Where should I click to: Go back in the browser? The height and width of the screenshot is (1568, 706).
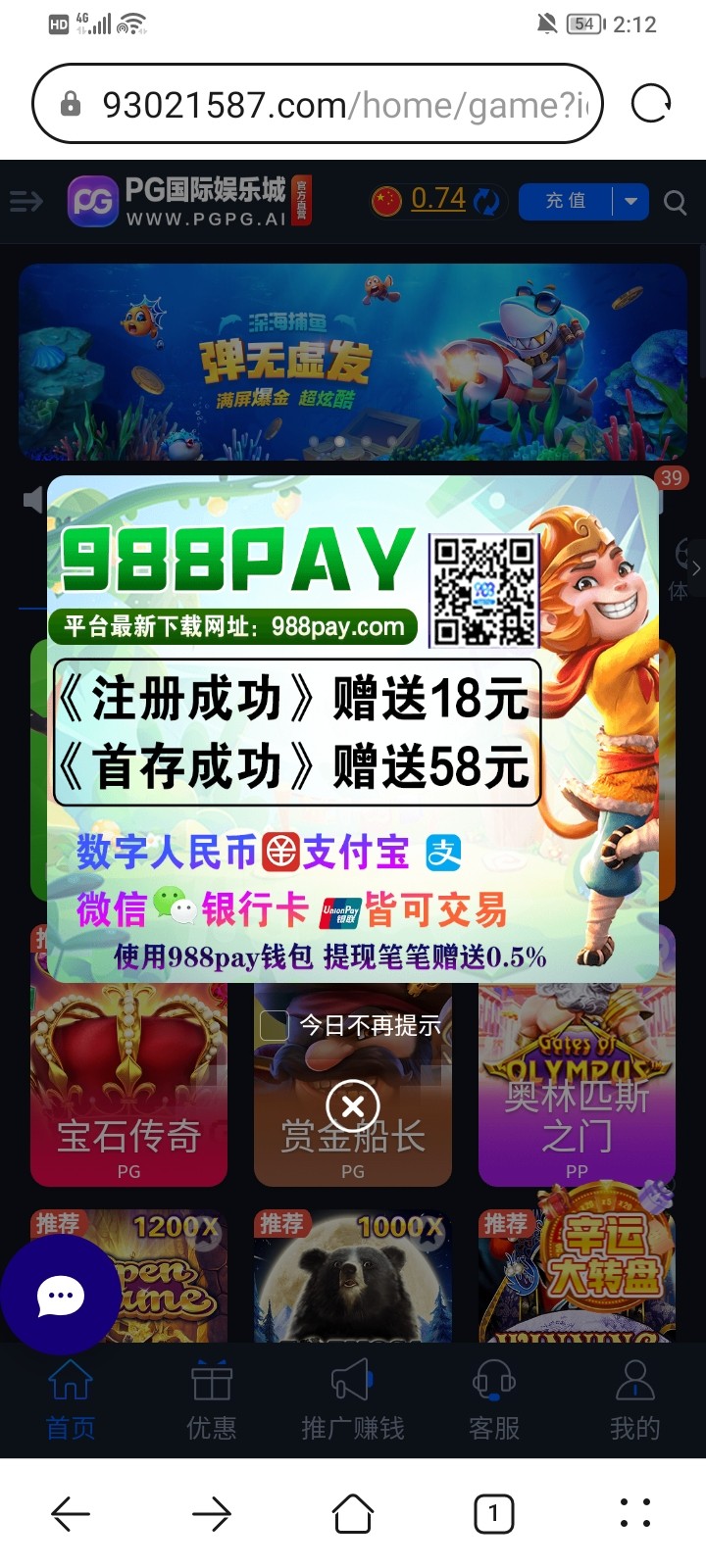coord(71,1513)
